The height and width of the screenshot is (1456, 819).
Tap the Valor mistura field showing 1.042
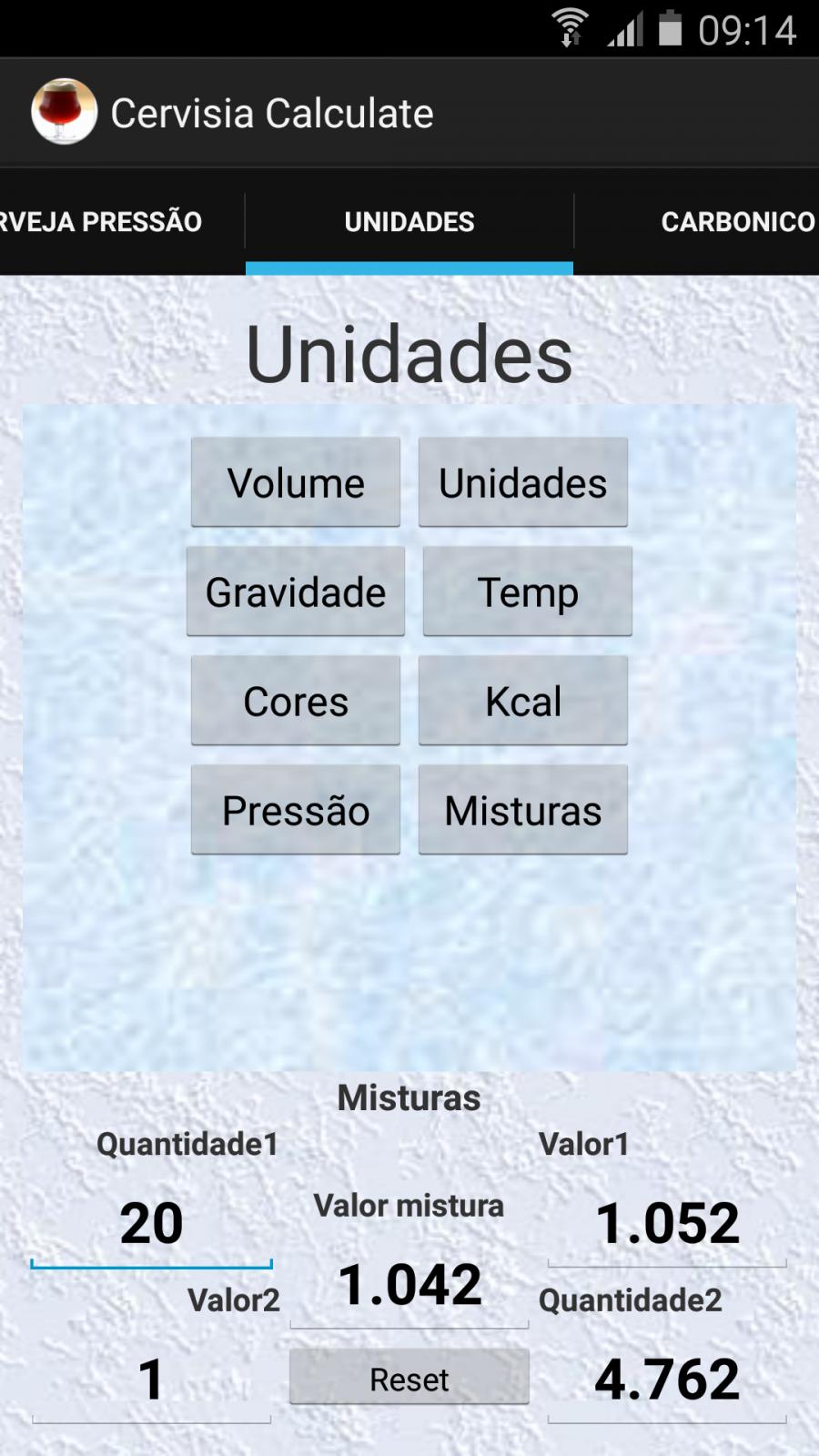click(409, 1285)
